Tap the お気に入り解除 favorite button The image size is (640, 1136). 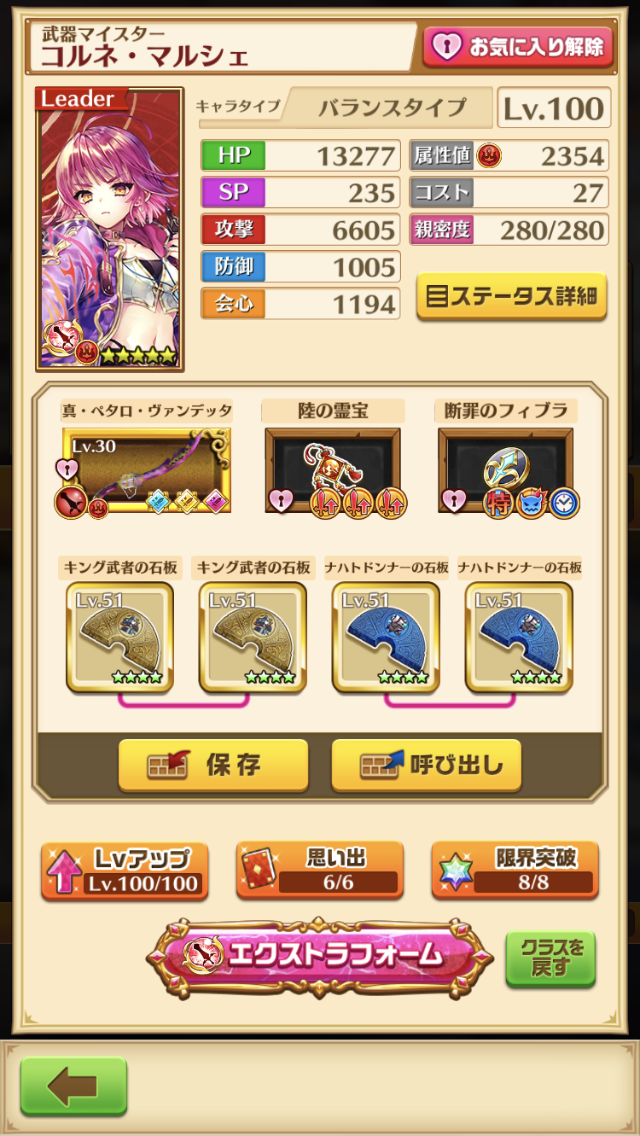[517, 46]
